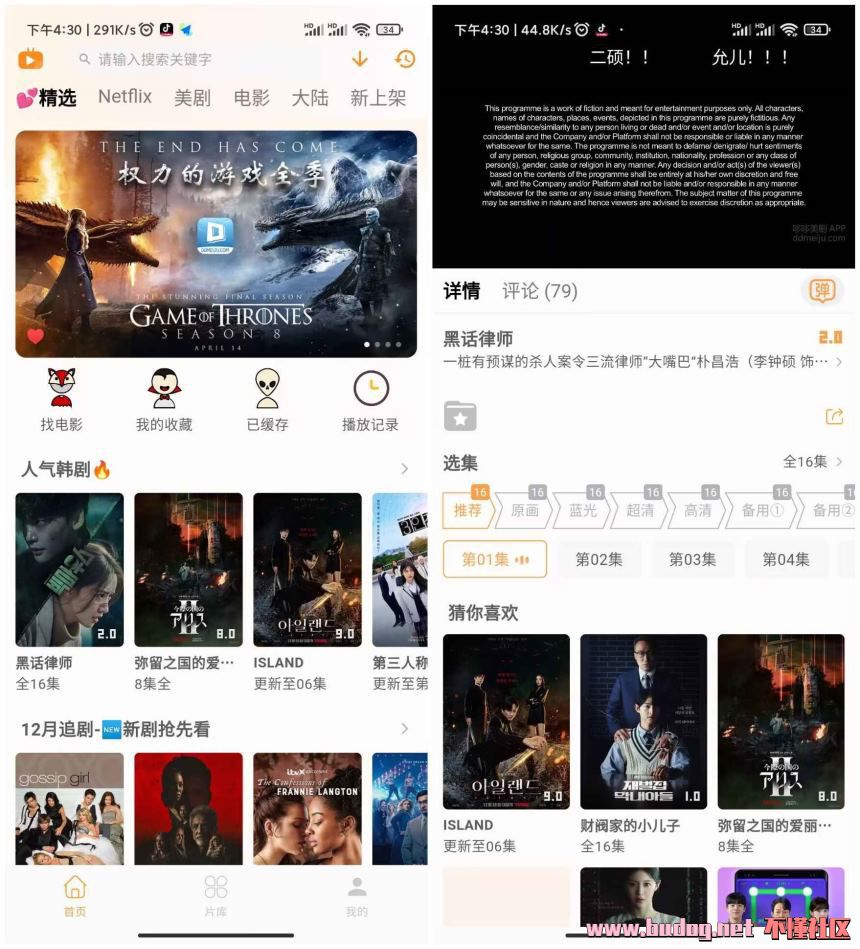Open 播放记录 shortcut
The image size is (860, 949).
tap(370, 399)
